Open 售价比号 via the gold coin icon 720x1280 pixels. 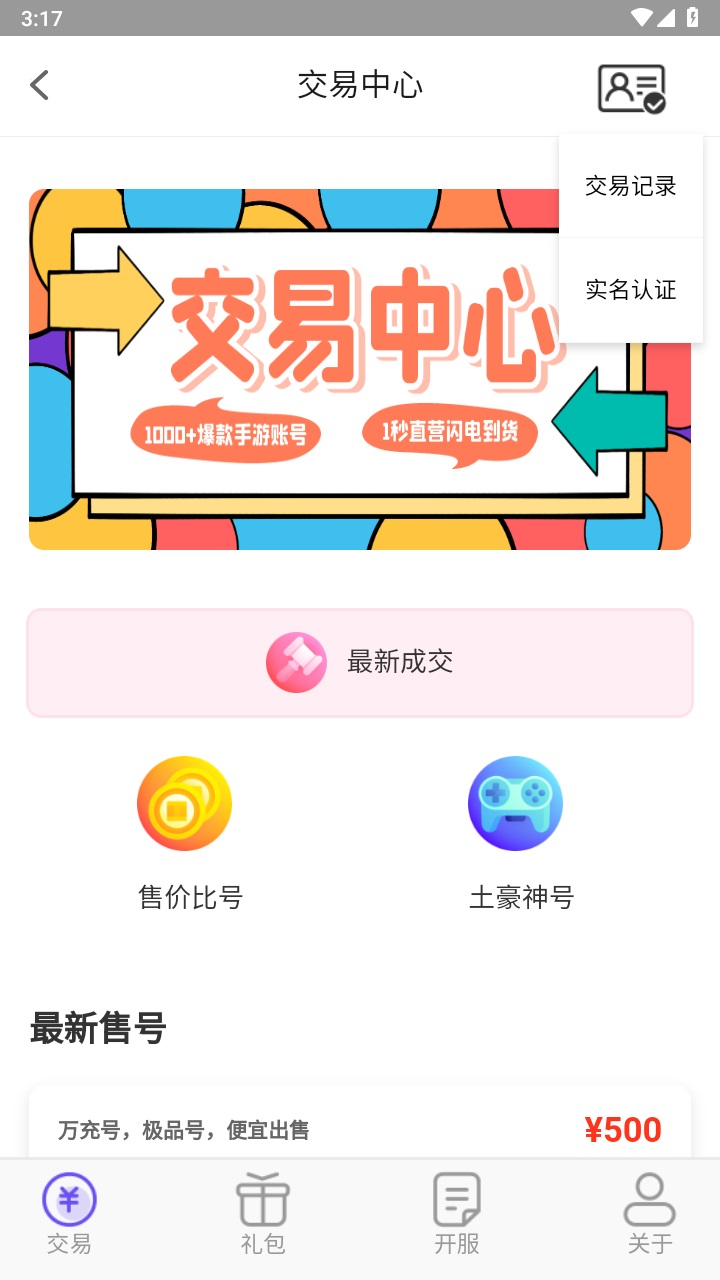coord(184,802)
